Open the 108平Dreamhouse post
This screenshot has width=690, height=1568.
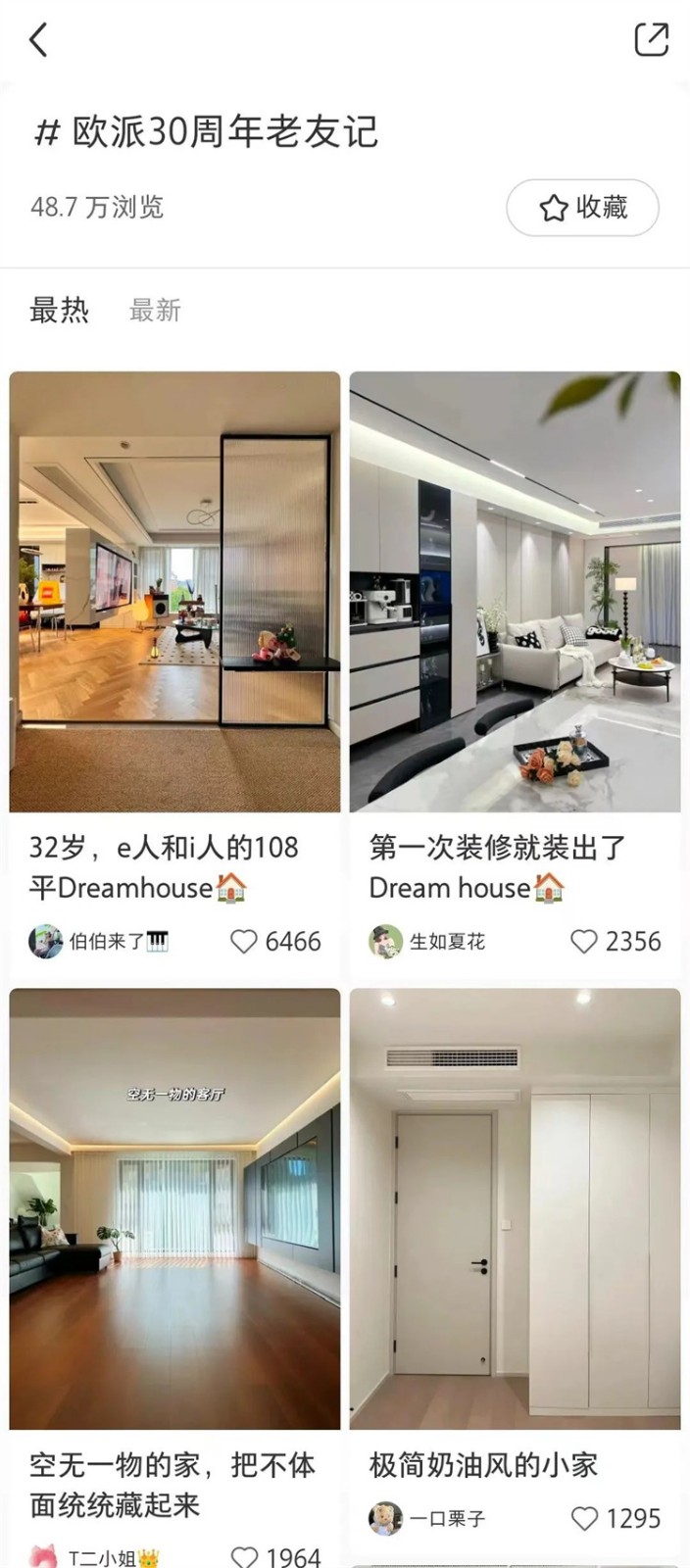pyautogui.click(x=174, y=592)
